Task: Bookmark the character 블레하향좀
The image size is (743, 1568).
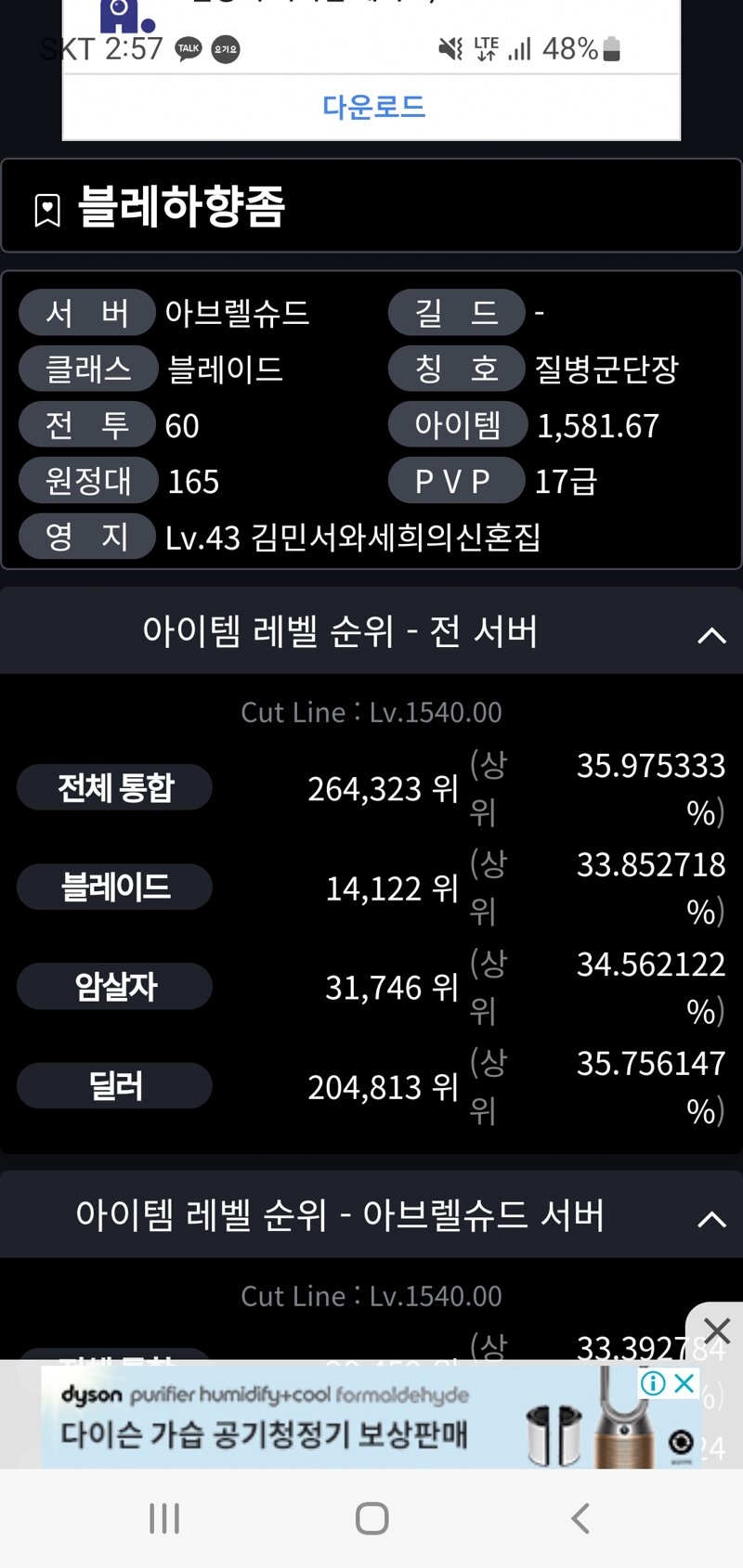Action: point(47,210)
